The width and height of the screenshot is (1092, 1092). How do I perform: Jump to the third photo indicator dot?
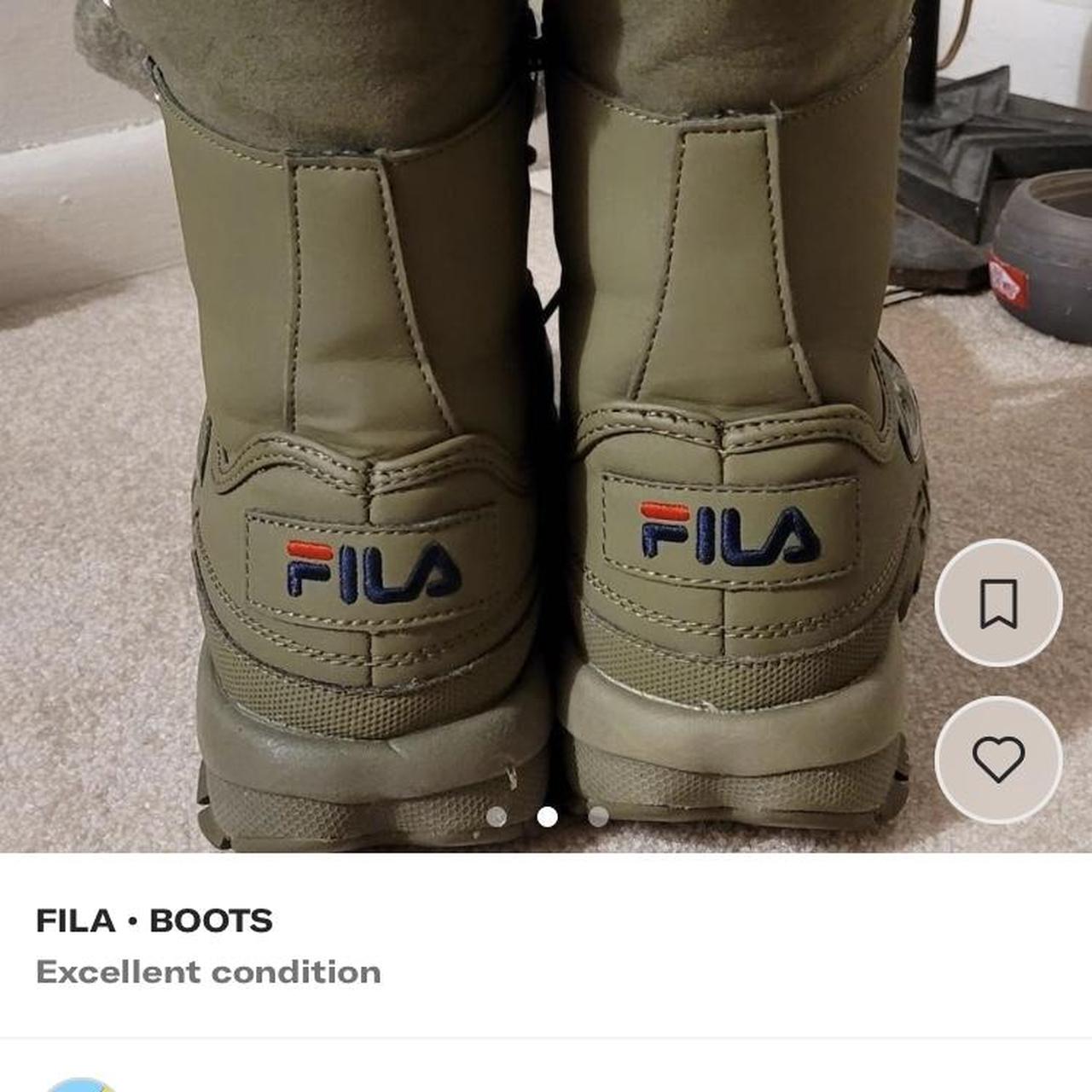[599, 817]
